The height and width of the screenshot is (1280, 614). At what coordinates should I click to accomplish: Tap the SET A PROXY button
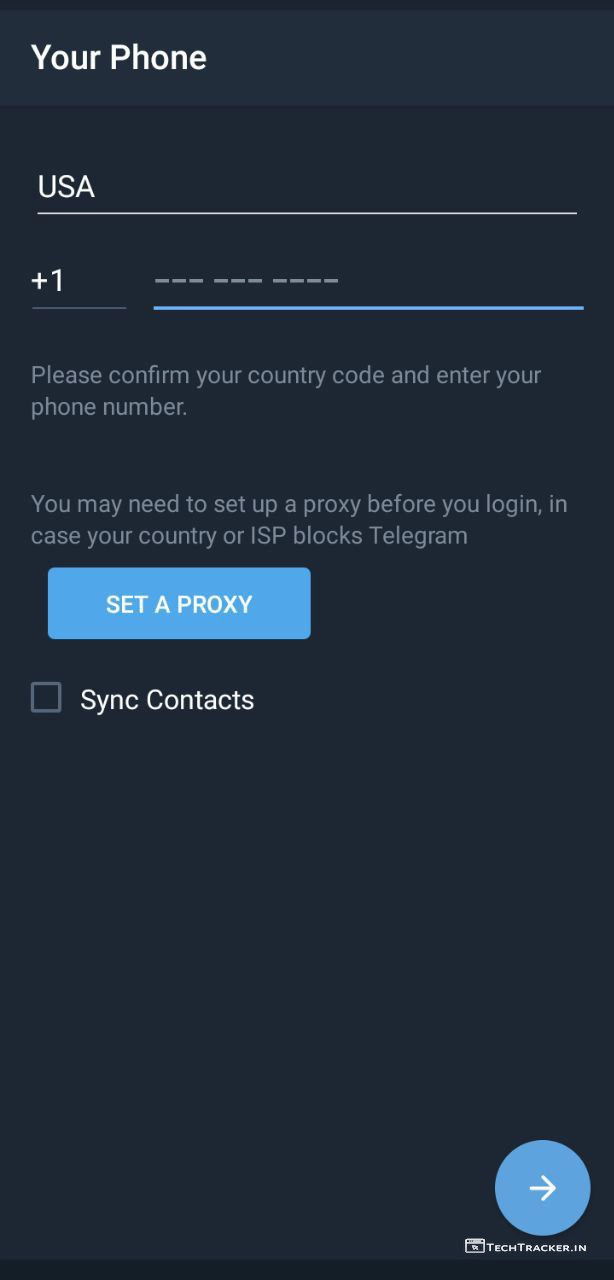tap(179, 603)
